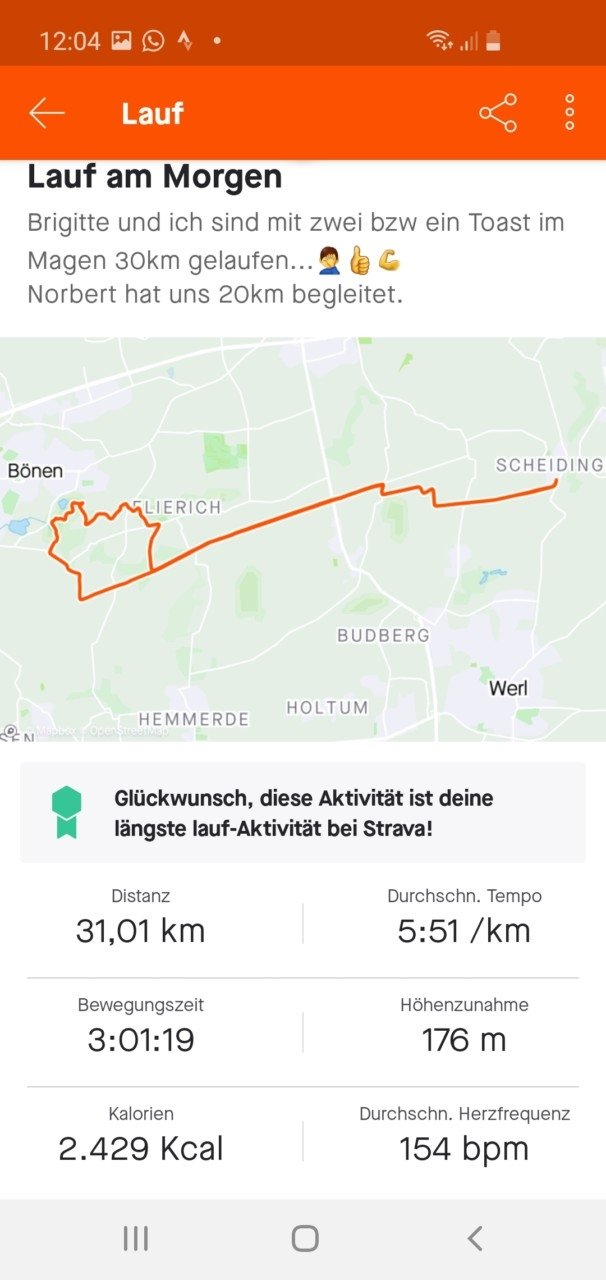Open recent apps from the navigation bar
This screenshot has height=1280, width=606.
(135, 1239)
